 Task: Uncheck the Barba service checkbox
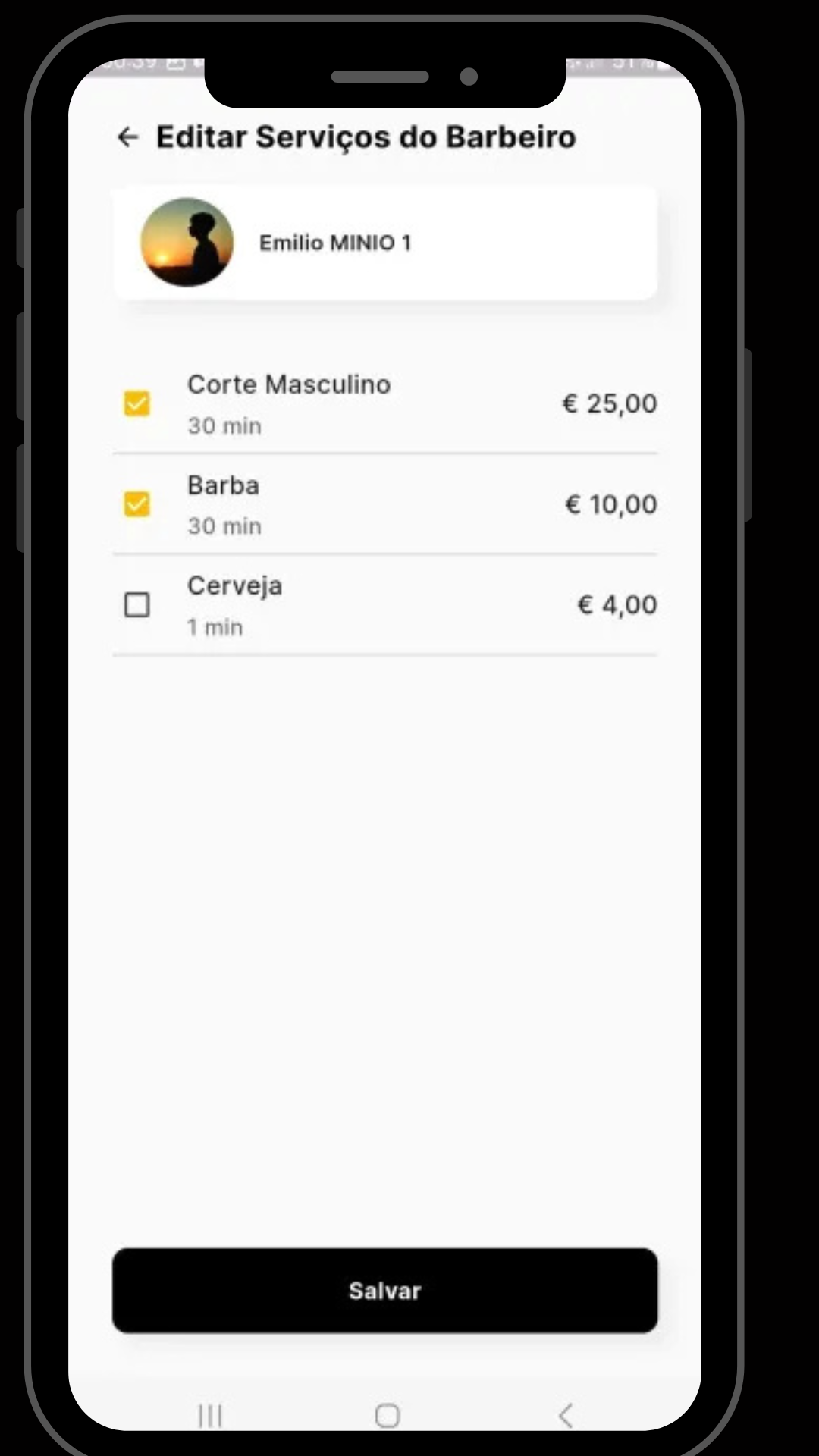pos(137,504)
